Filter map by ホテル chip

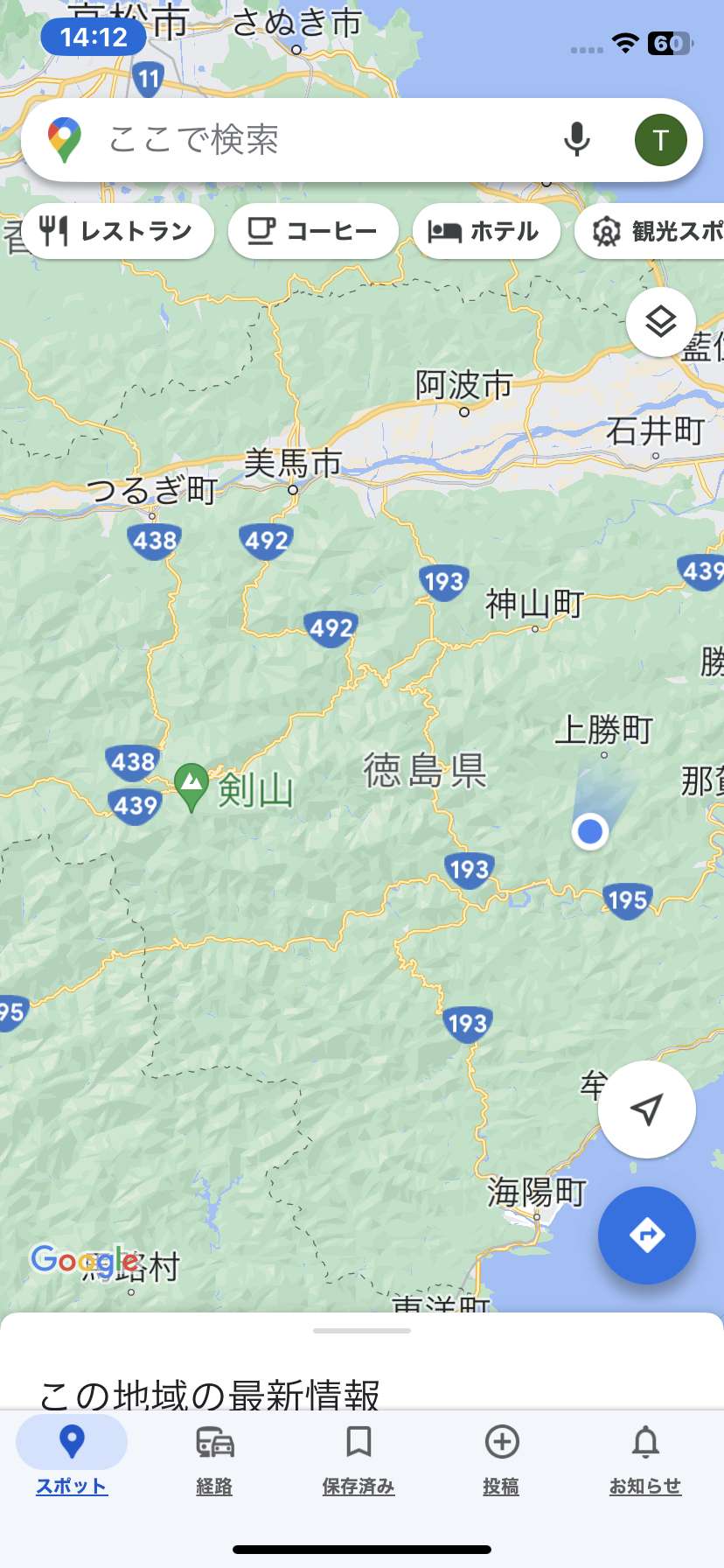[x=486, y=231]
